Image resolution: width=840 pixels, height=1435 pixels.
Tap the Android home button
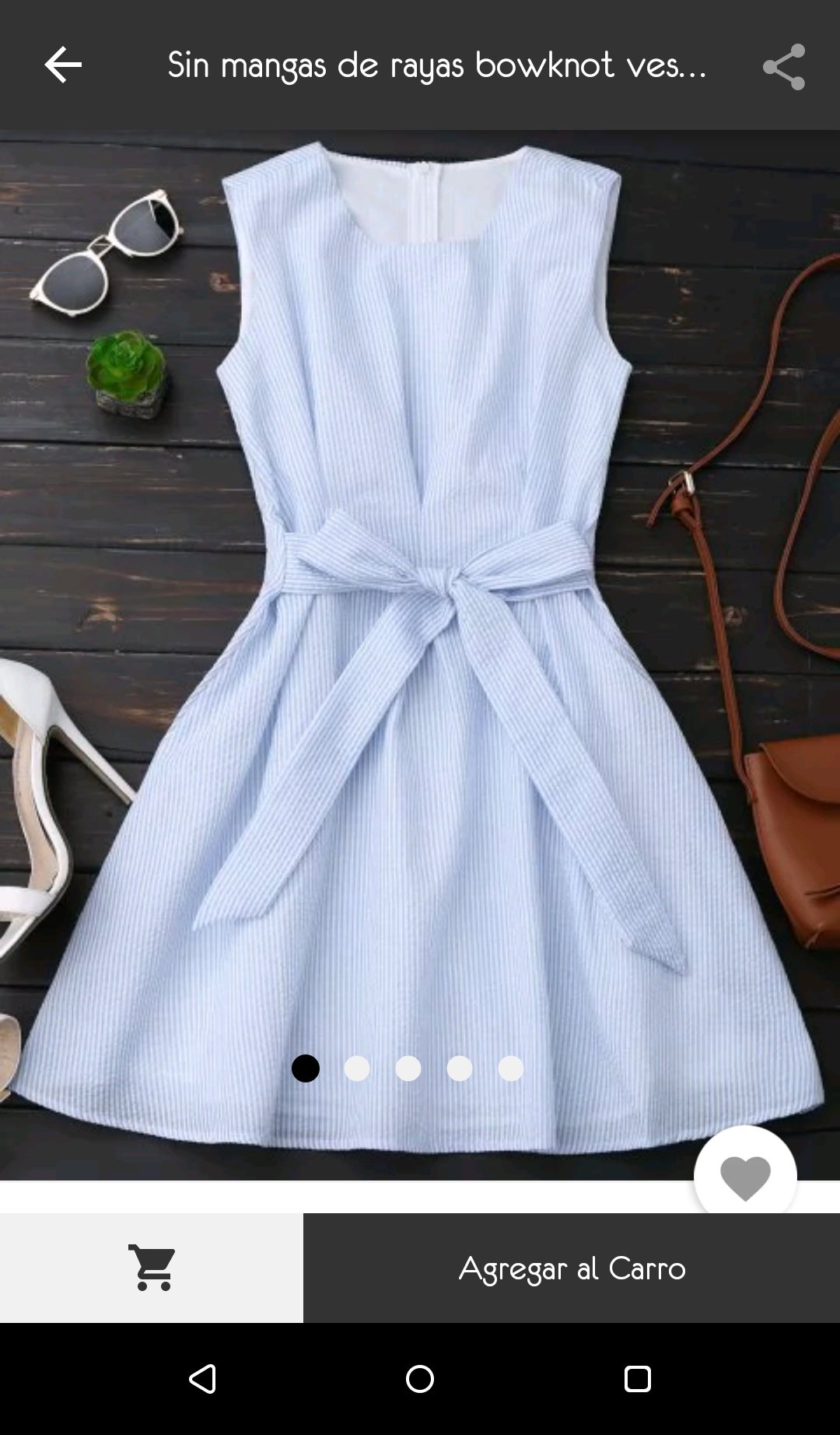pyautogui.click(x=420, y=1379)
